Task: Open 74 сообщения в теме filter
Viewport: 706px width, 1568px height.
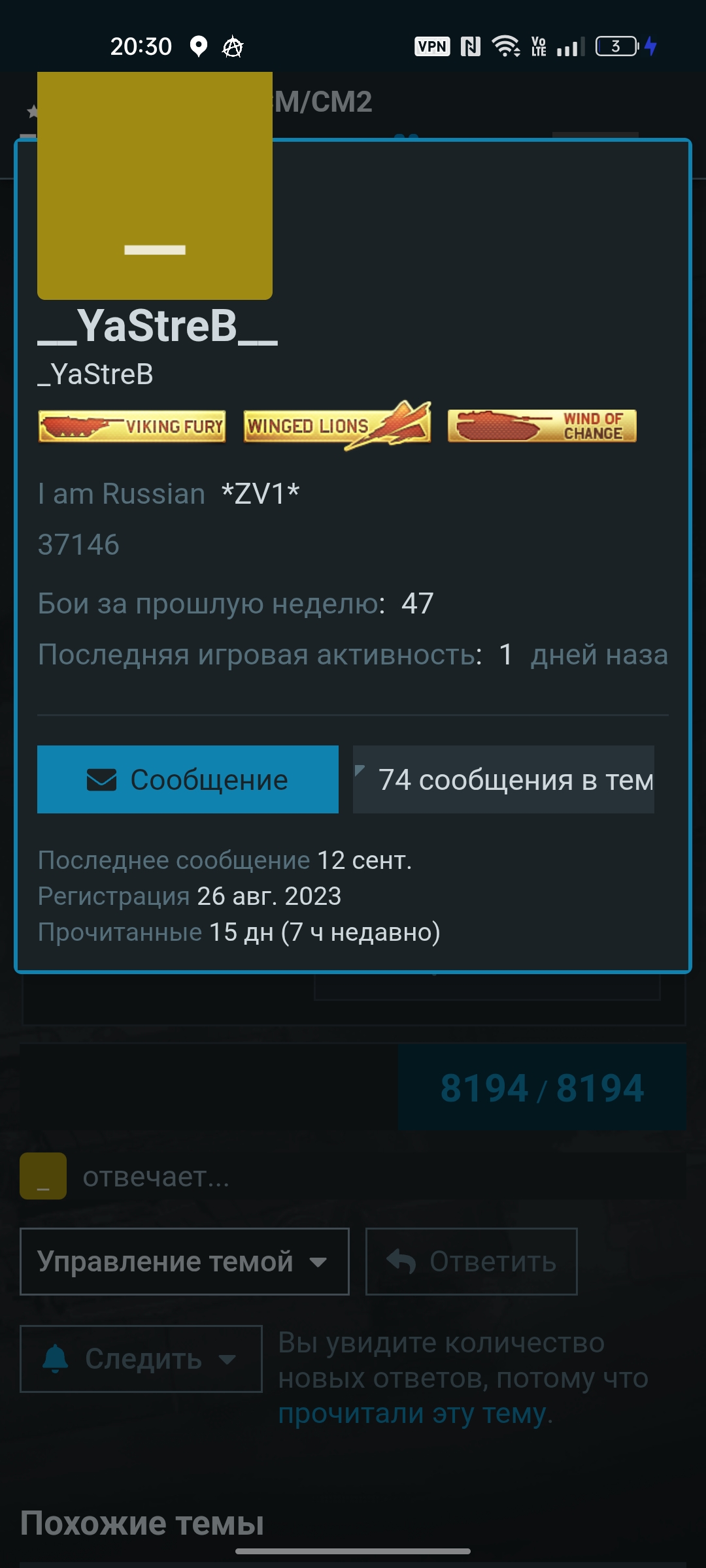Action: click(503, 779)
